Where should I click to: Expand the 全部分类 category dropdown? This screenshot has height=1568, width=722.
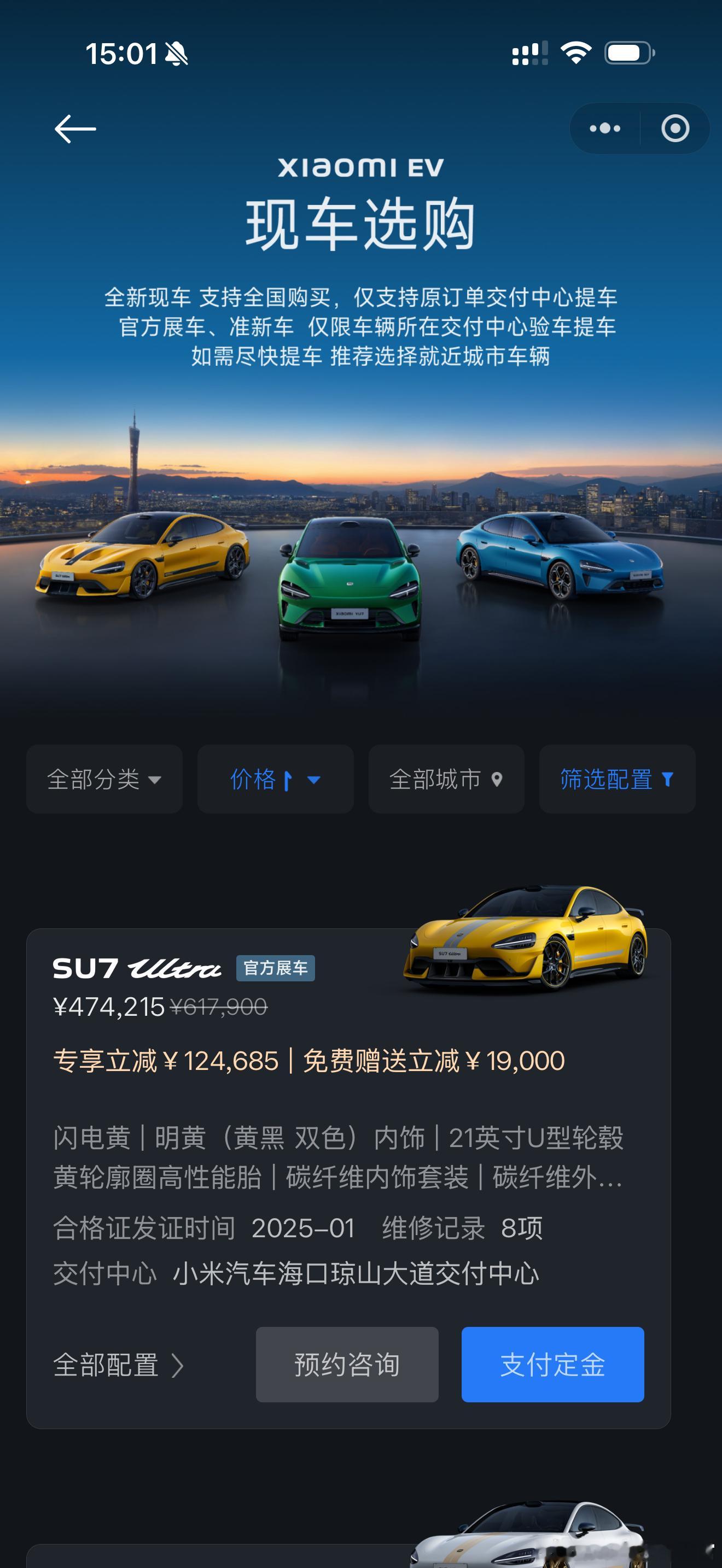pyautogui.click(x=103, y=780)
